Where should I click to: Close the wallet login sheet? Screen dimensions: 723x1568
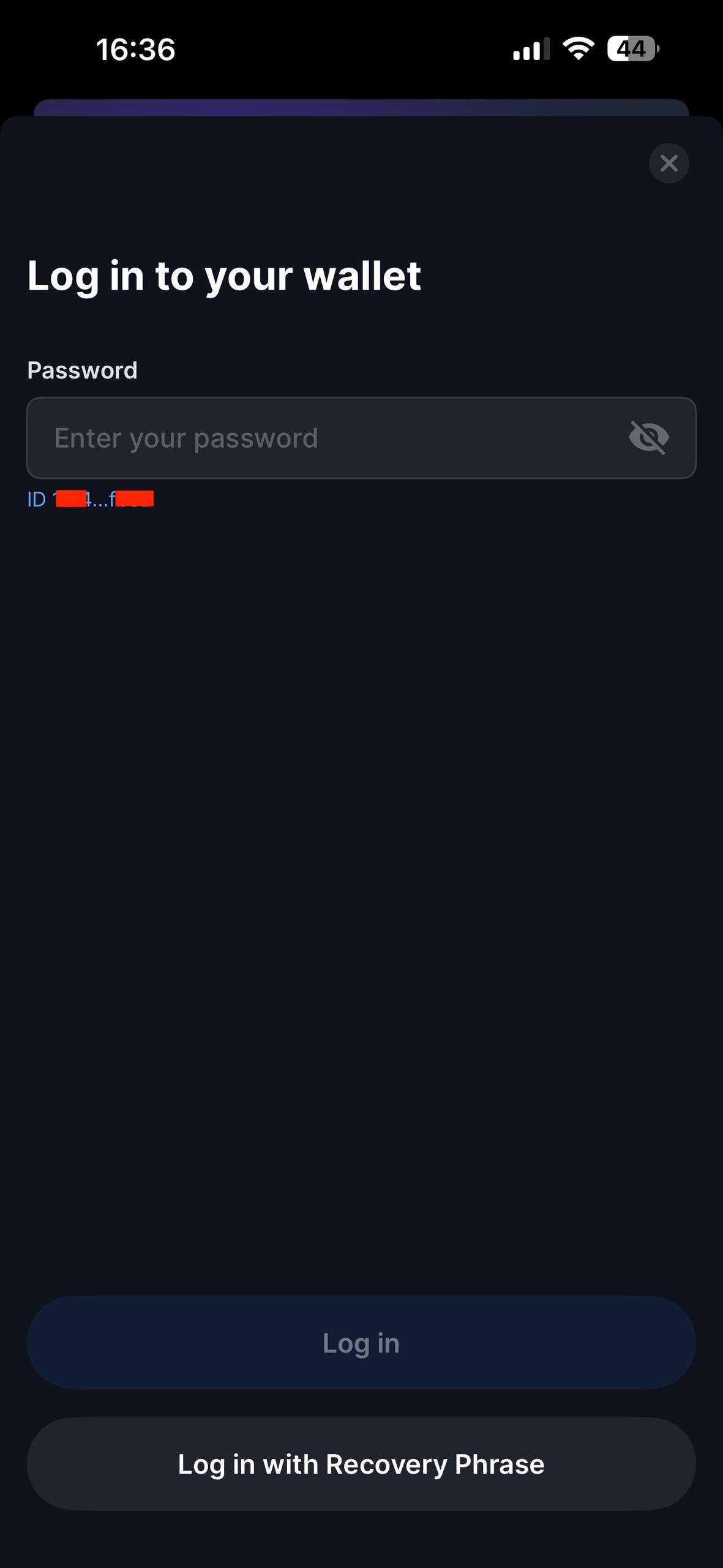click(669, 163)
